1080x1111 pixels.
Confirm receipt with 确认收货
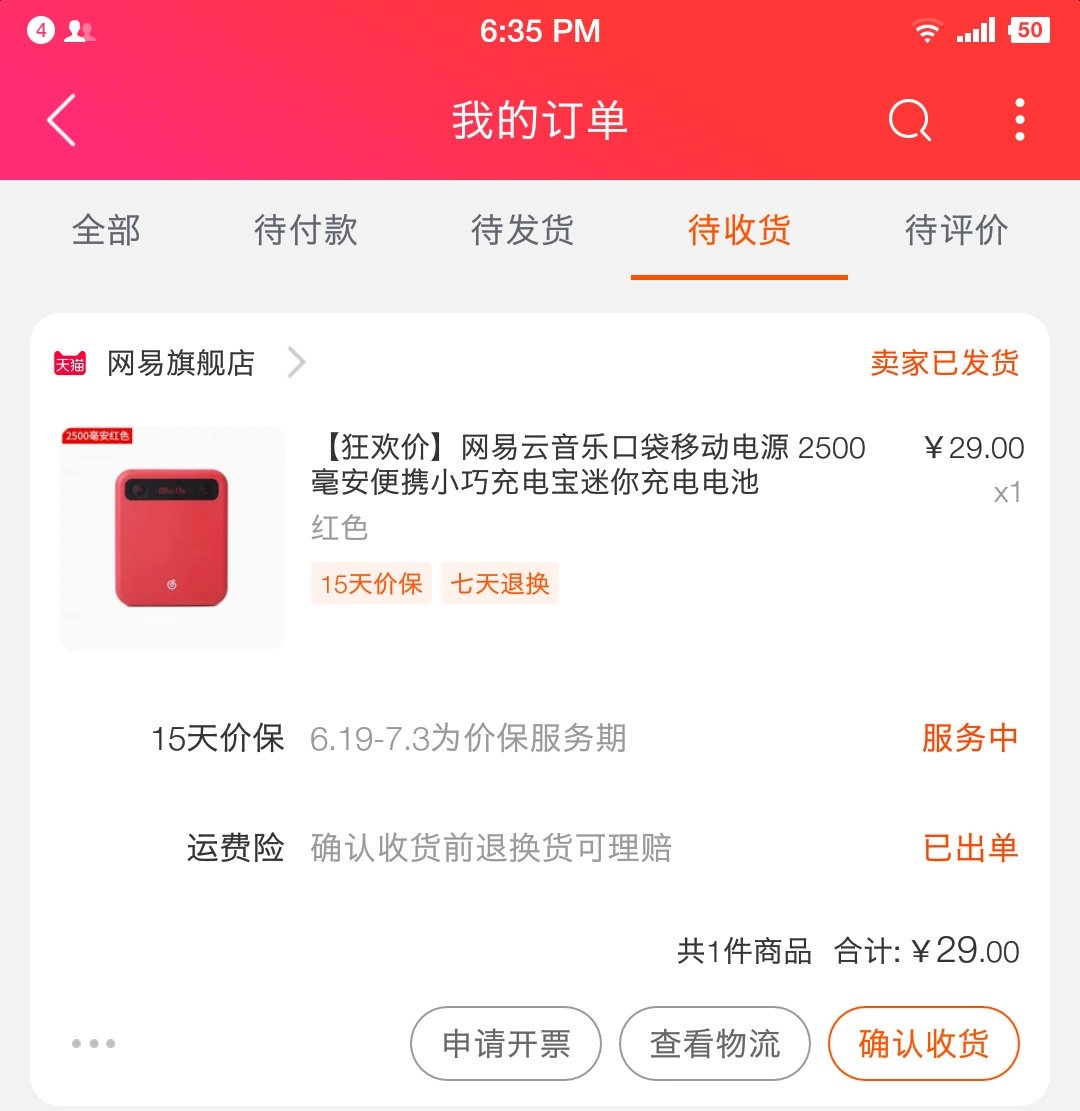click(x=923, y=1044)
